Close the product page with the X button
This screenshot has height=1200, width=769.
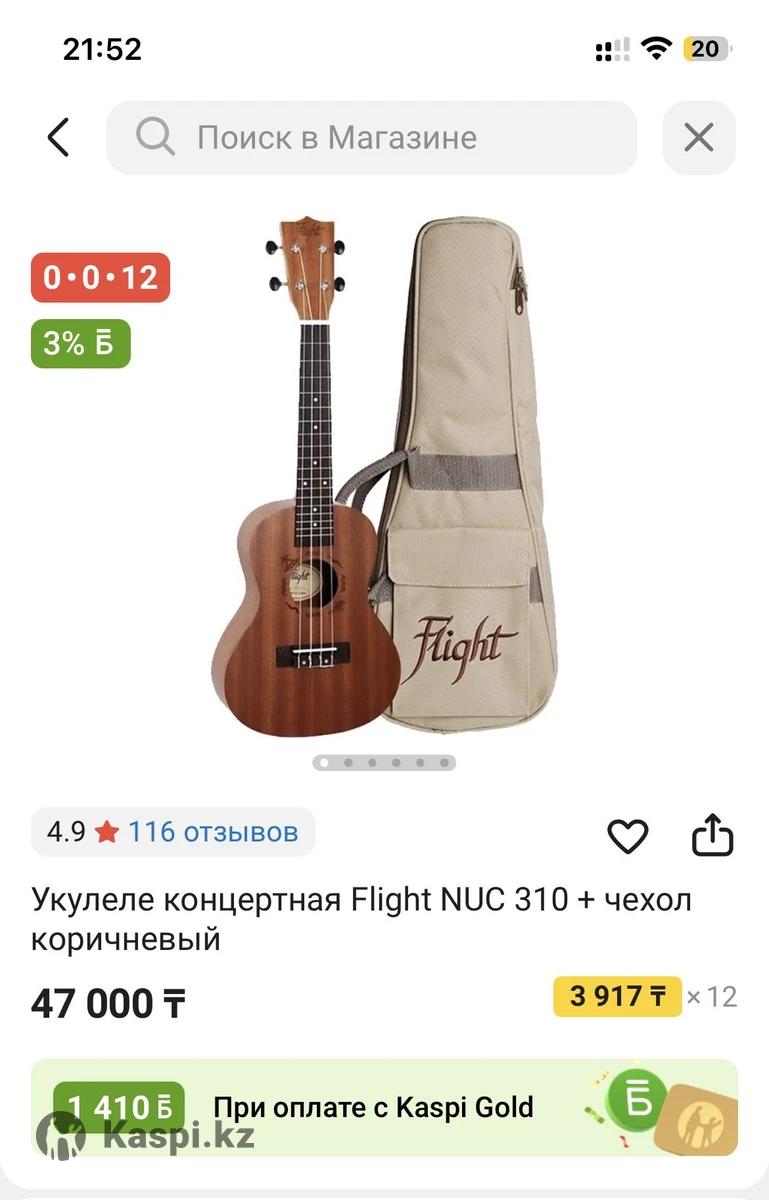698,137
